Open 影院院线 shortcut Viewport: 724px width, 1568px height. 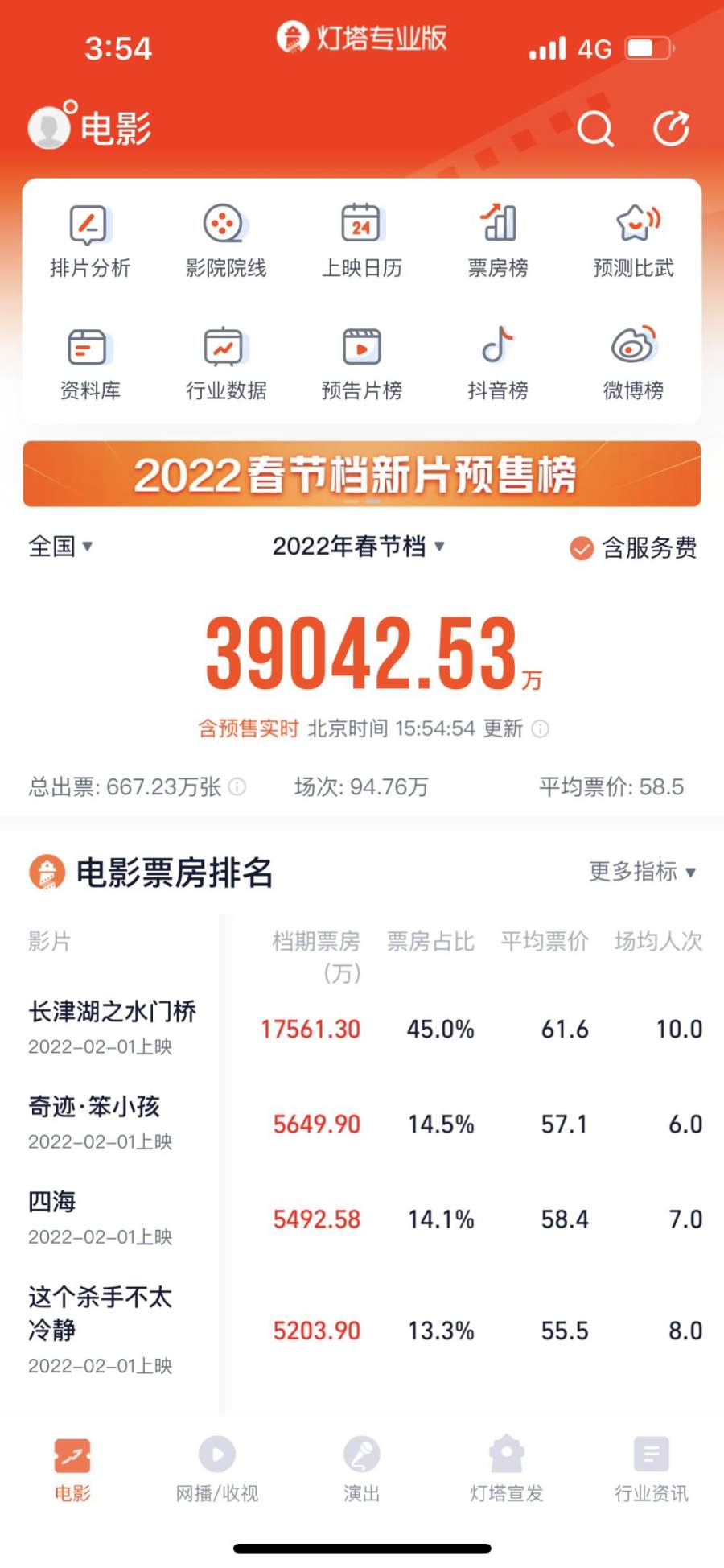225,240
